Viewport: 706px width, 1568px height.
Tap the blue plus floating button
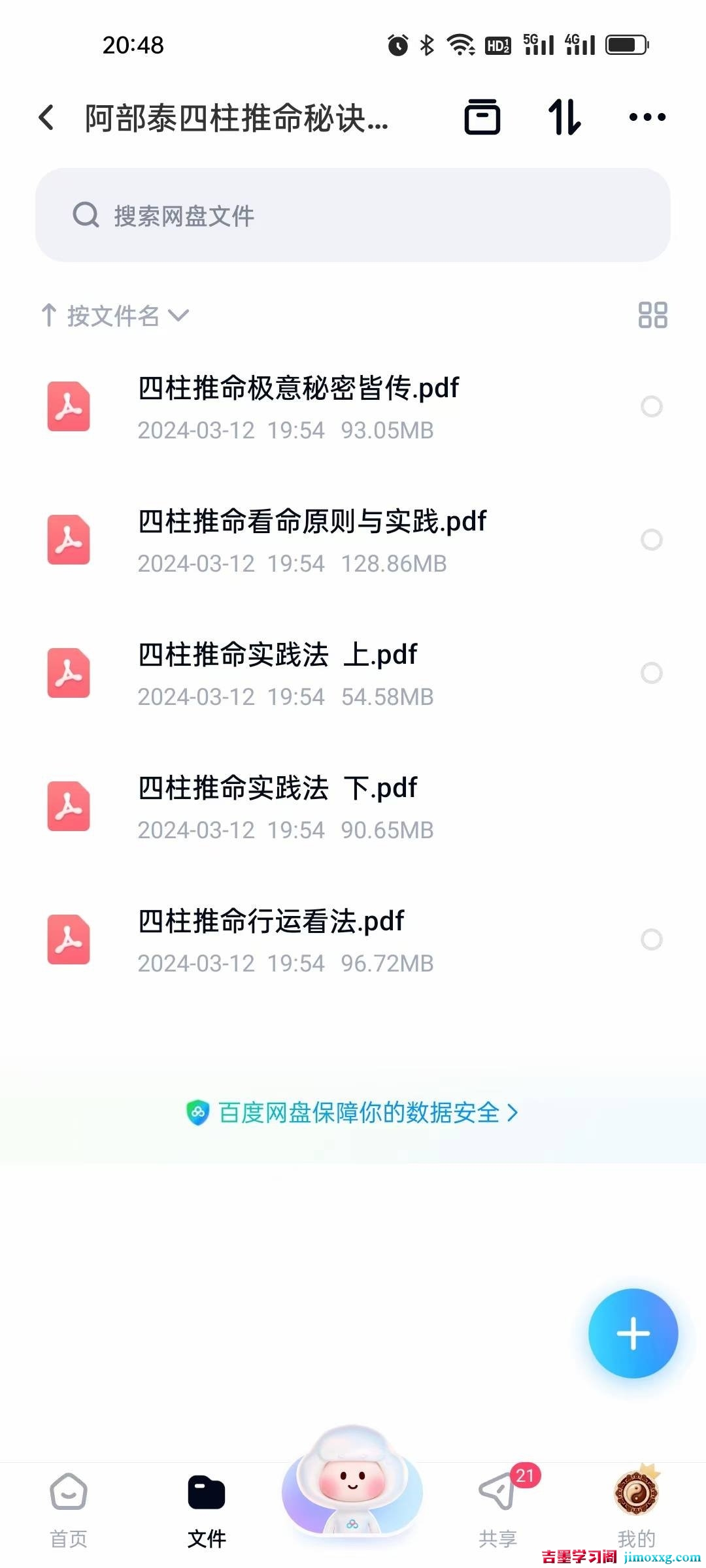(632, 1333)
